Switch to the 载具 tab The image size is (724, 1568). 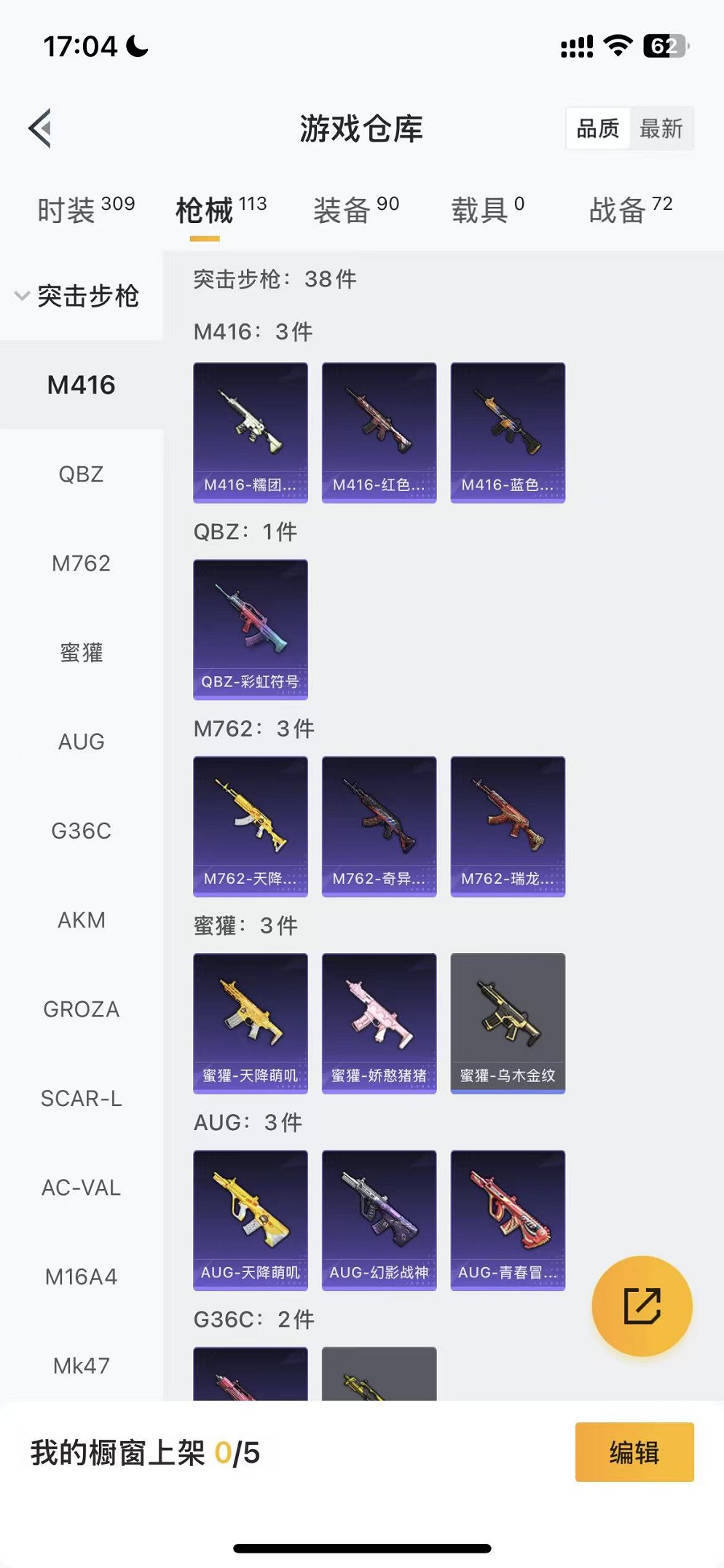click(x=487, y=210)
